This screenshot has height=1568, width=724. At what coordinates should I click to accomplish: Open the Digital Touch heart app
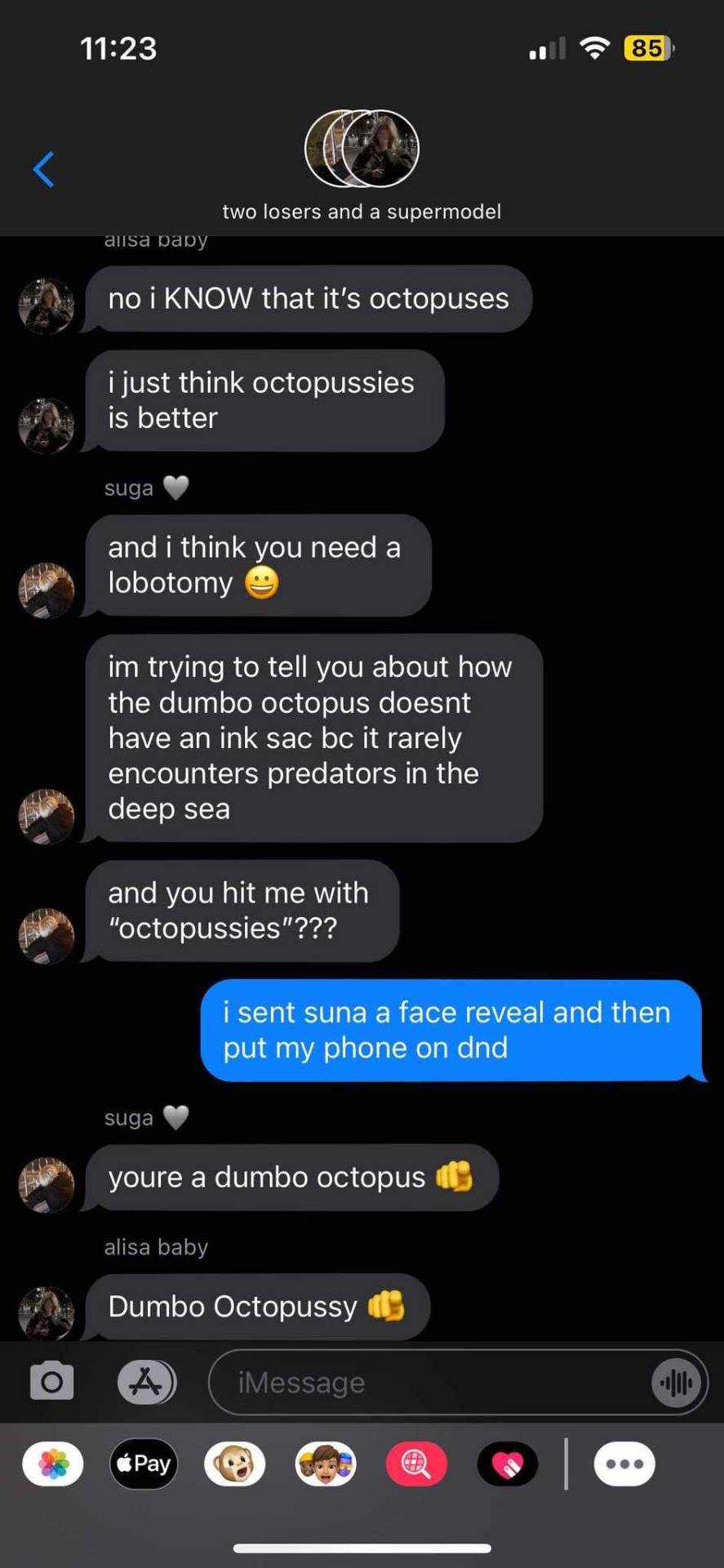507,1464
